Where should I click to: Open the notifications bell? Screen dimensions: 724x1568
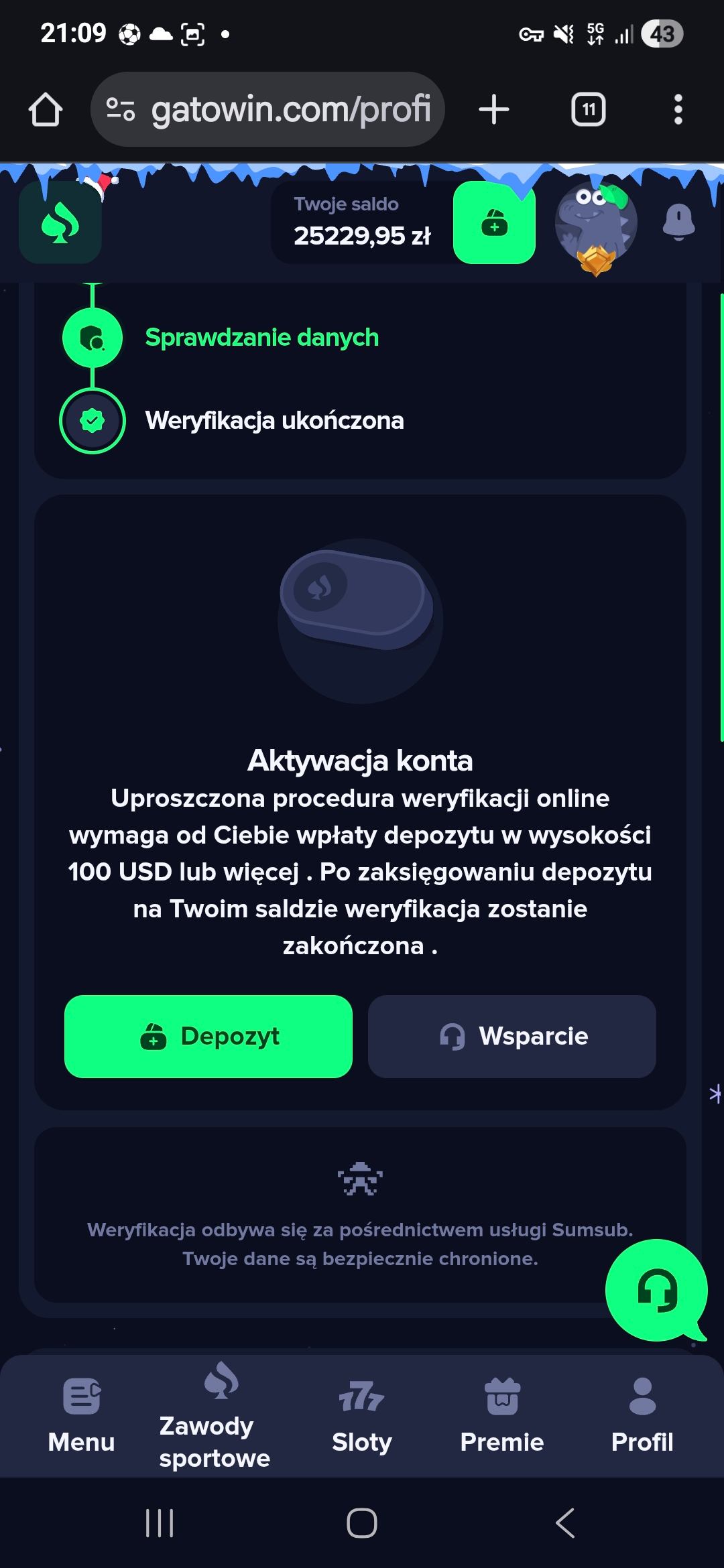pos(678,222)
